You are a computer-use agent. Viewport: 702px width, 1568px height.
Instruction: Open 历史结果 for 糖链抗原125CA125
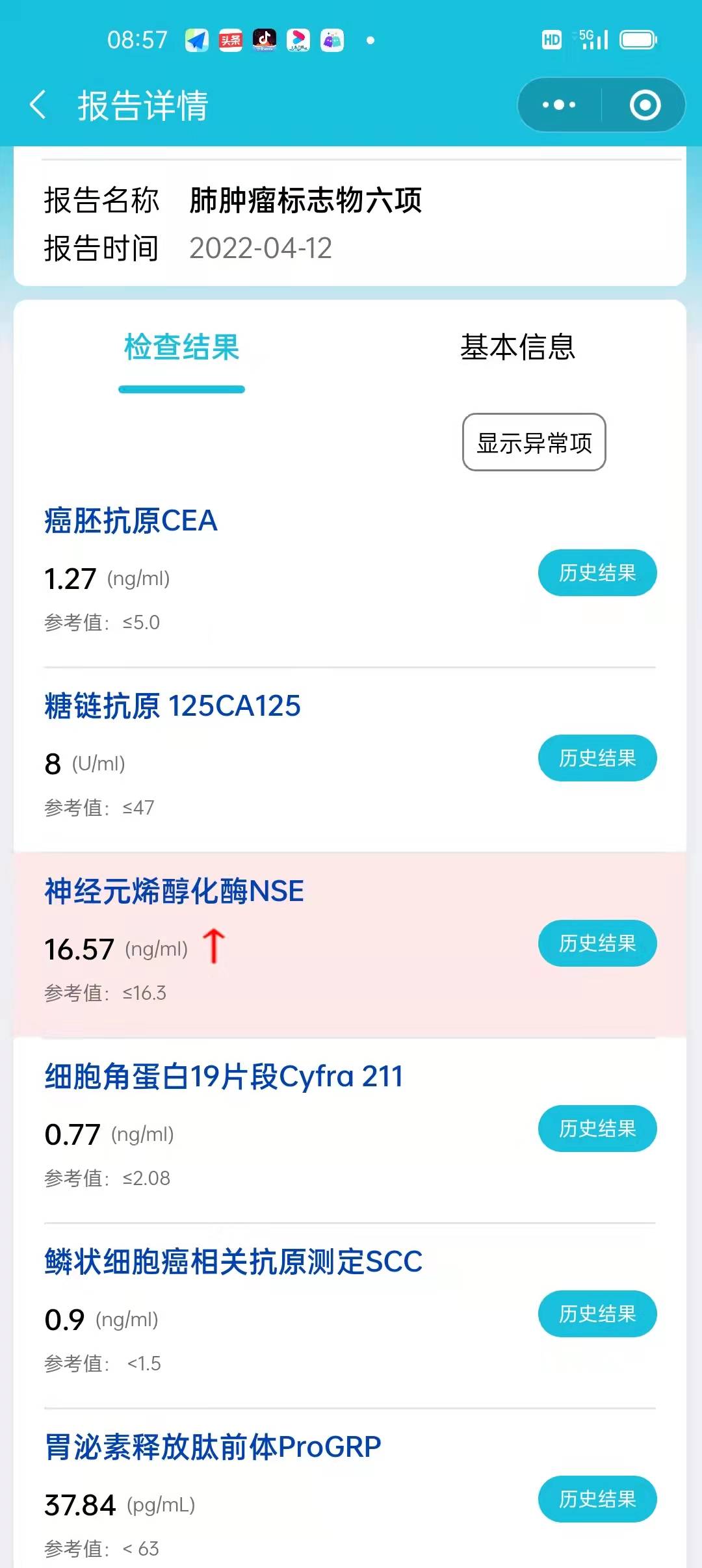(x=597, y=758)
